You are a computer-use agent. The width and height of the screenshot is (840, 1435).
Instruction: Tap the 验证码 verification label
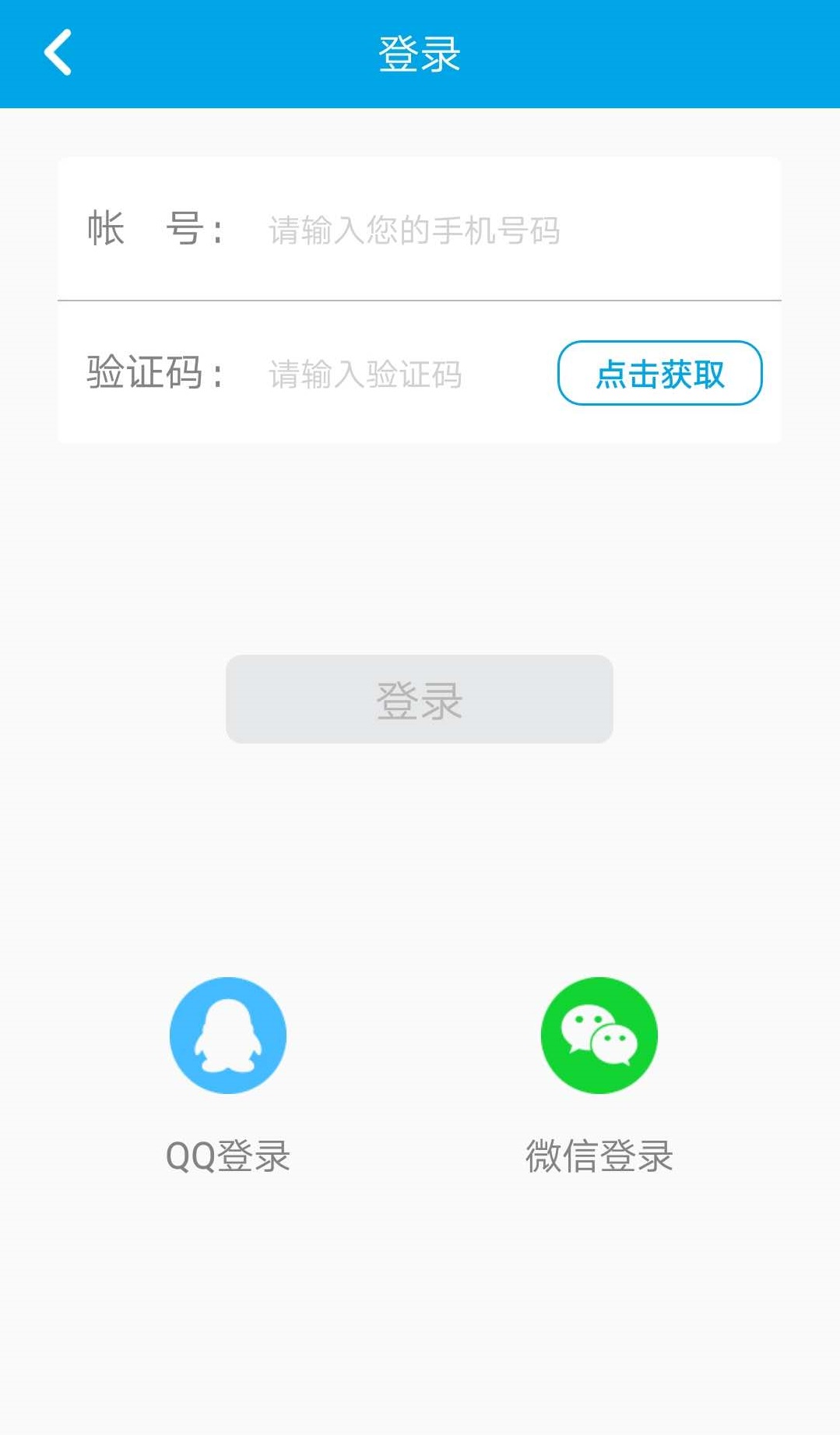[156, 374]
